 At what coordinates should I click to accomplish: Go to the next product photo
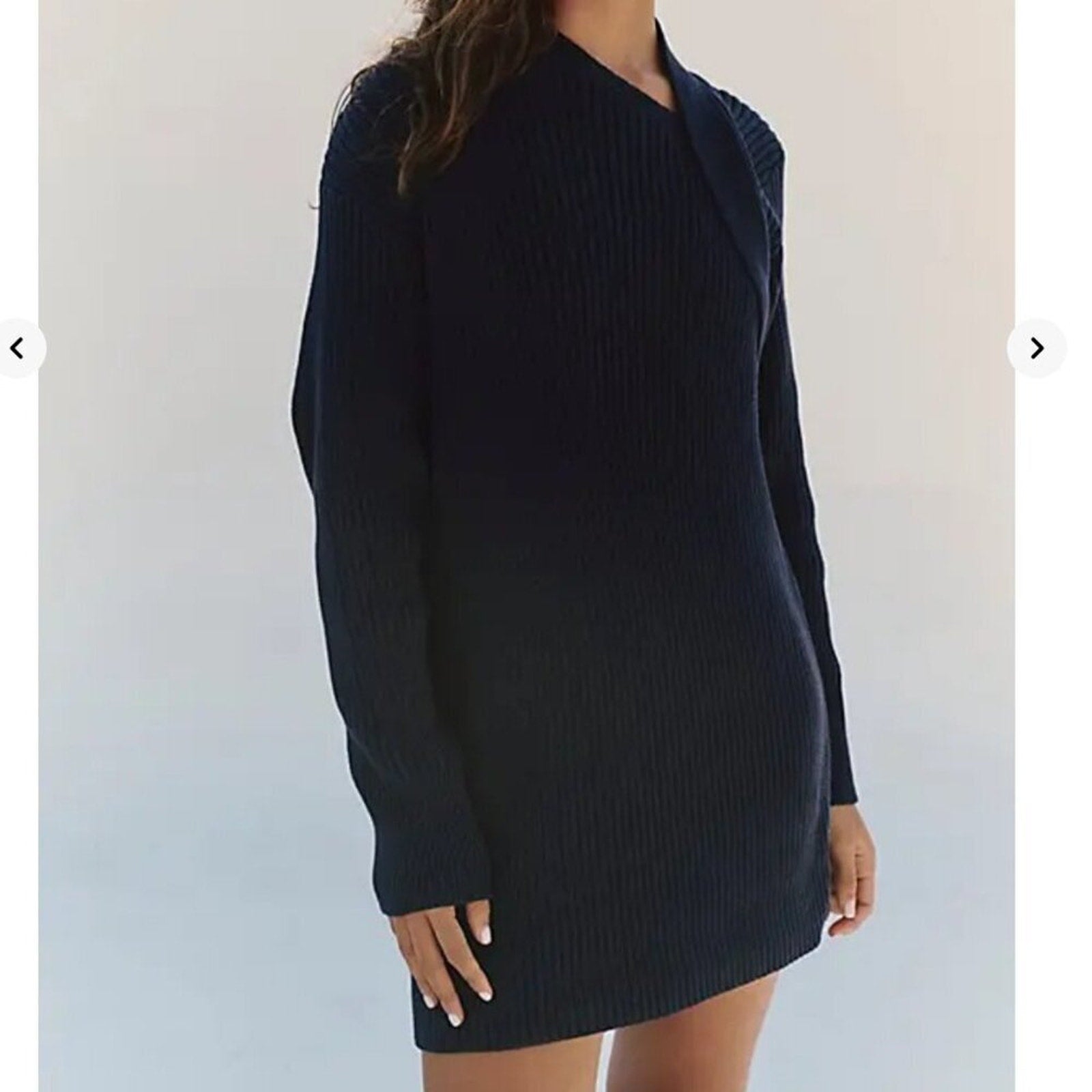pyautogui.click(x=1036, y=349)
